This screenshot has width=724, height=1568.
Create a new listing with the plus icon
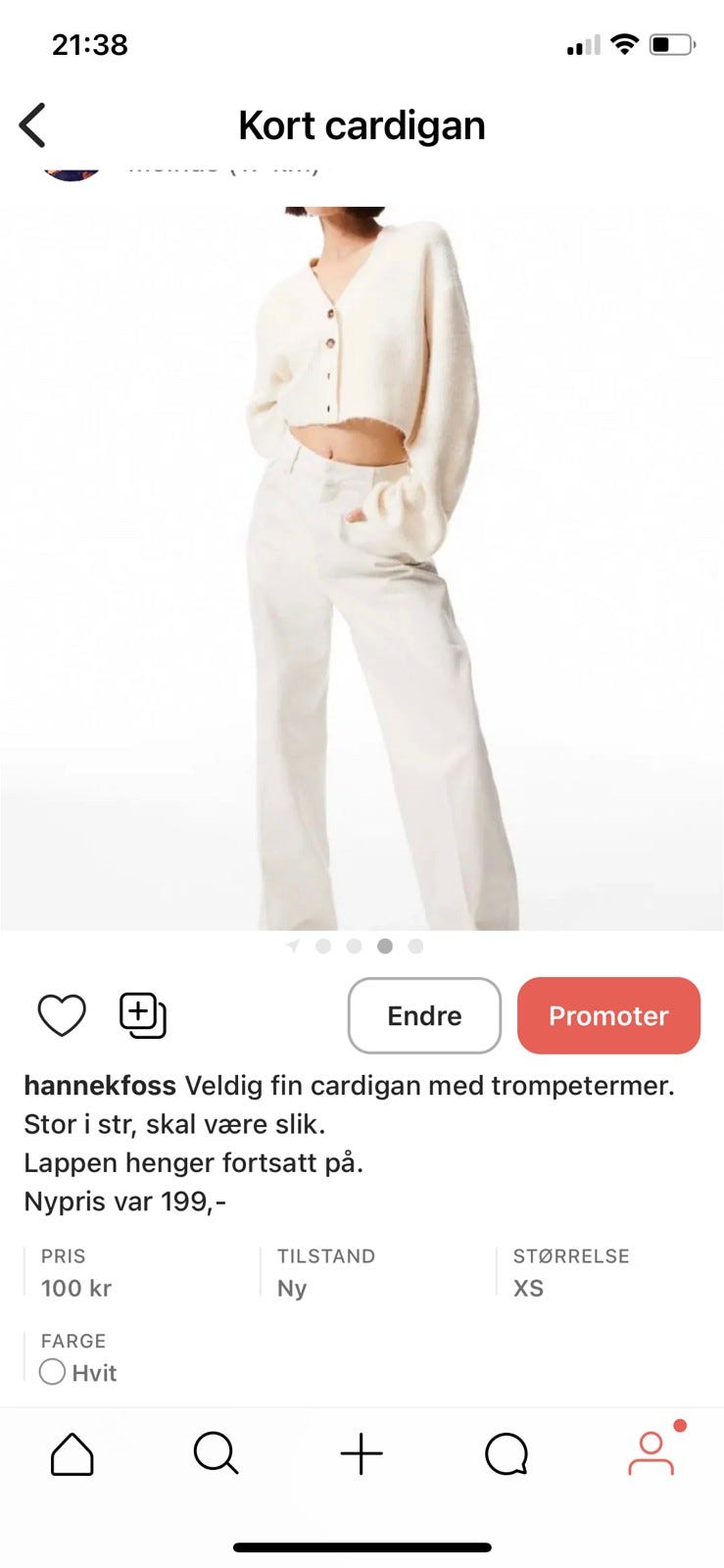[x=362, y=1455]
